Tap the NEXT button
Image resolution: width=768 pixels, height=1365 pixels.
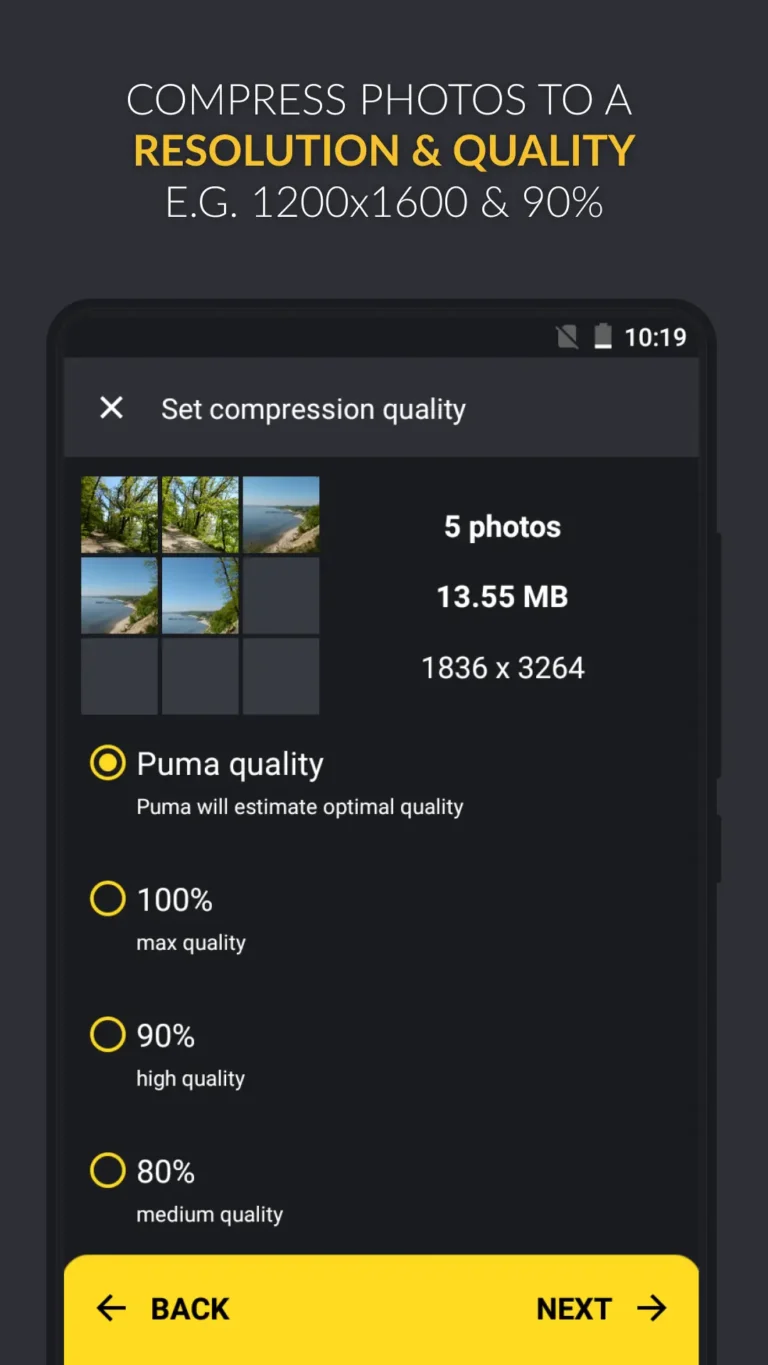click(573, 1308)
